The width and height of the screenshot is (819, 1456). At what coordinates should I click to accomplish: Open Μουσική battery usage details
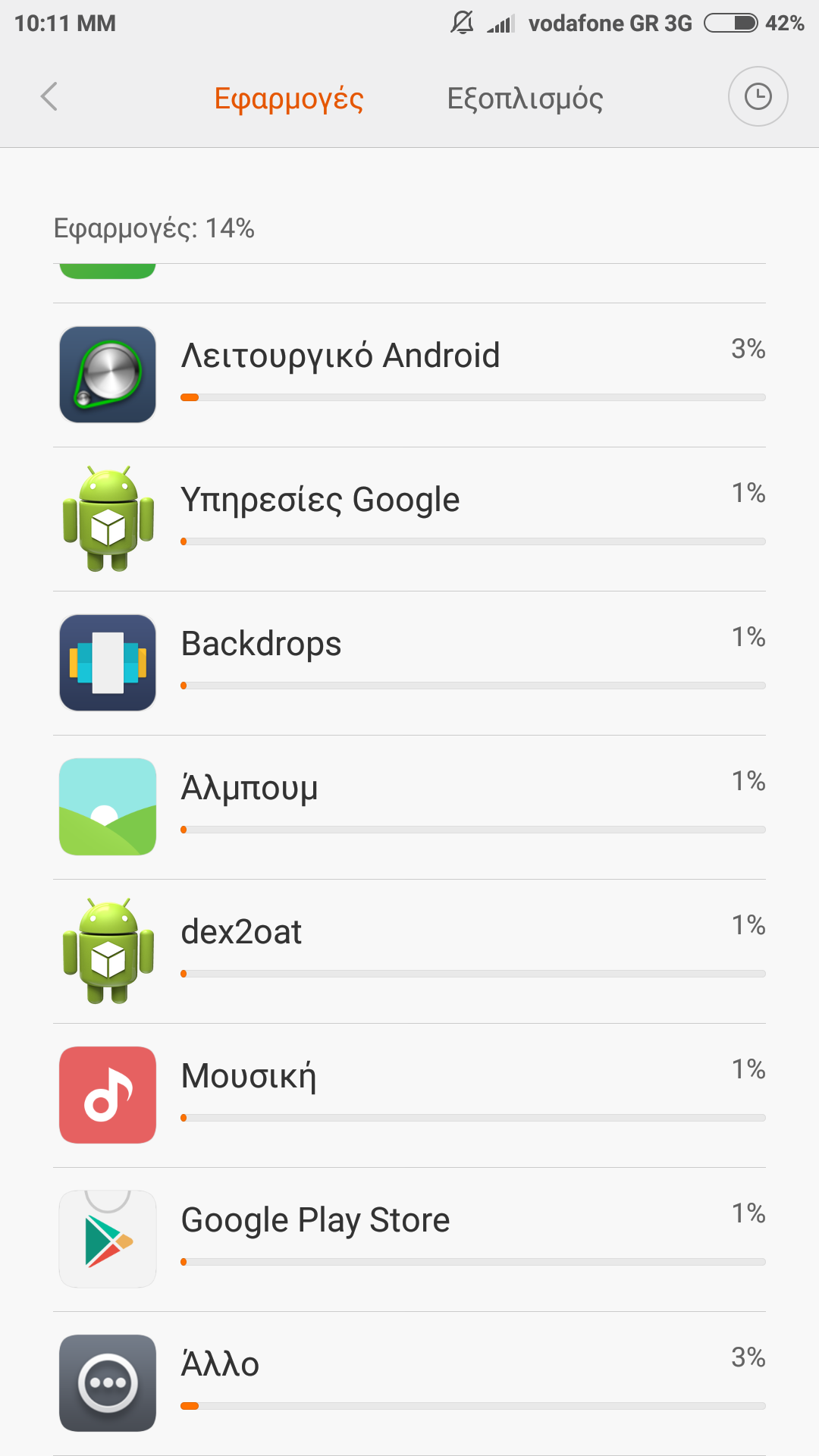(409, 1095)
